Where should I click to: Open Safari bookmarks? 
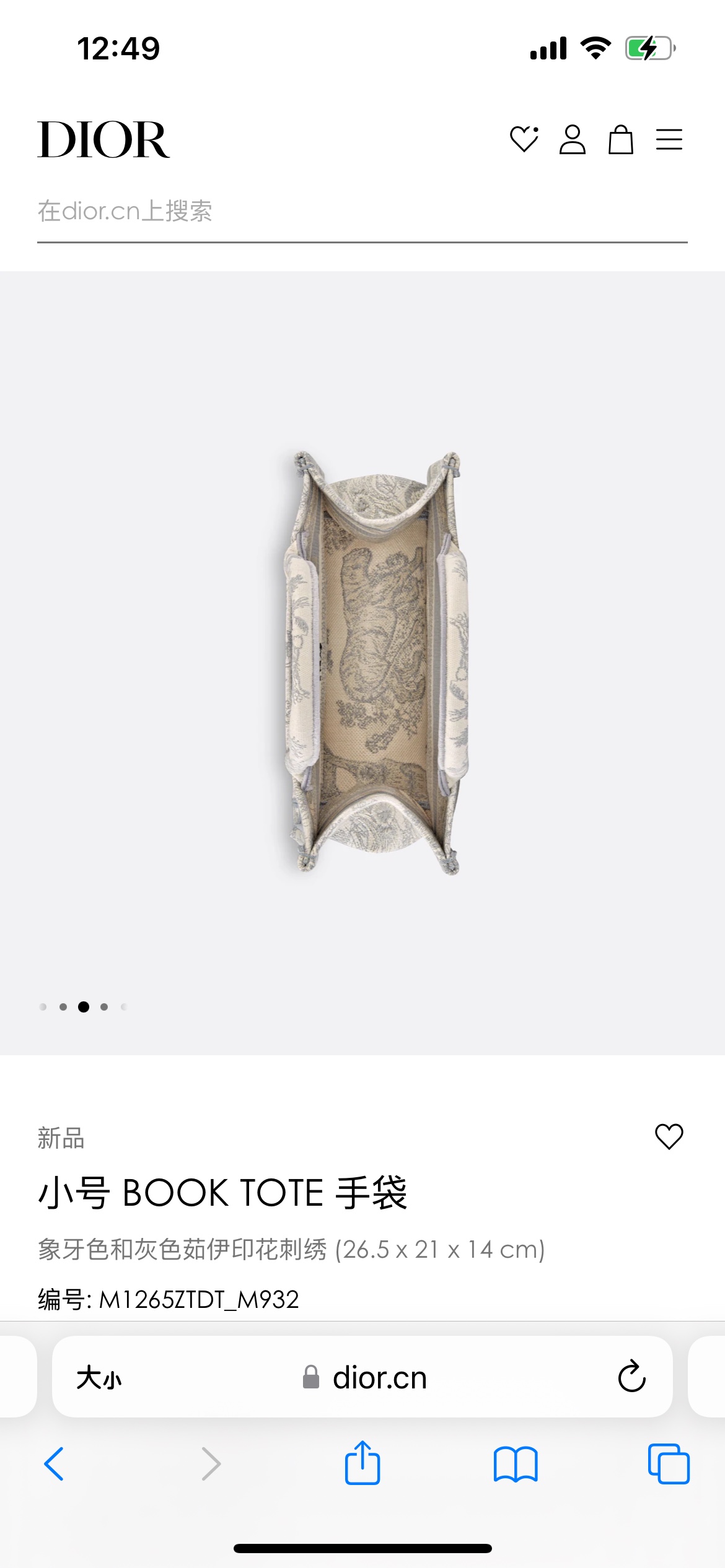point(516,1464)
